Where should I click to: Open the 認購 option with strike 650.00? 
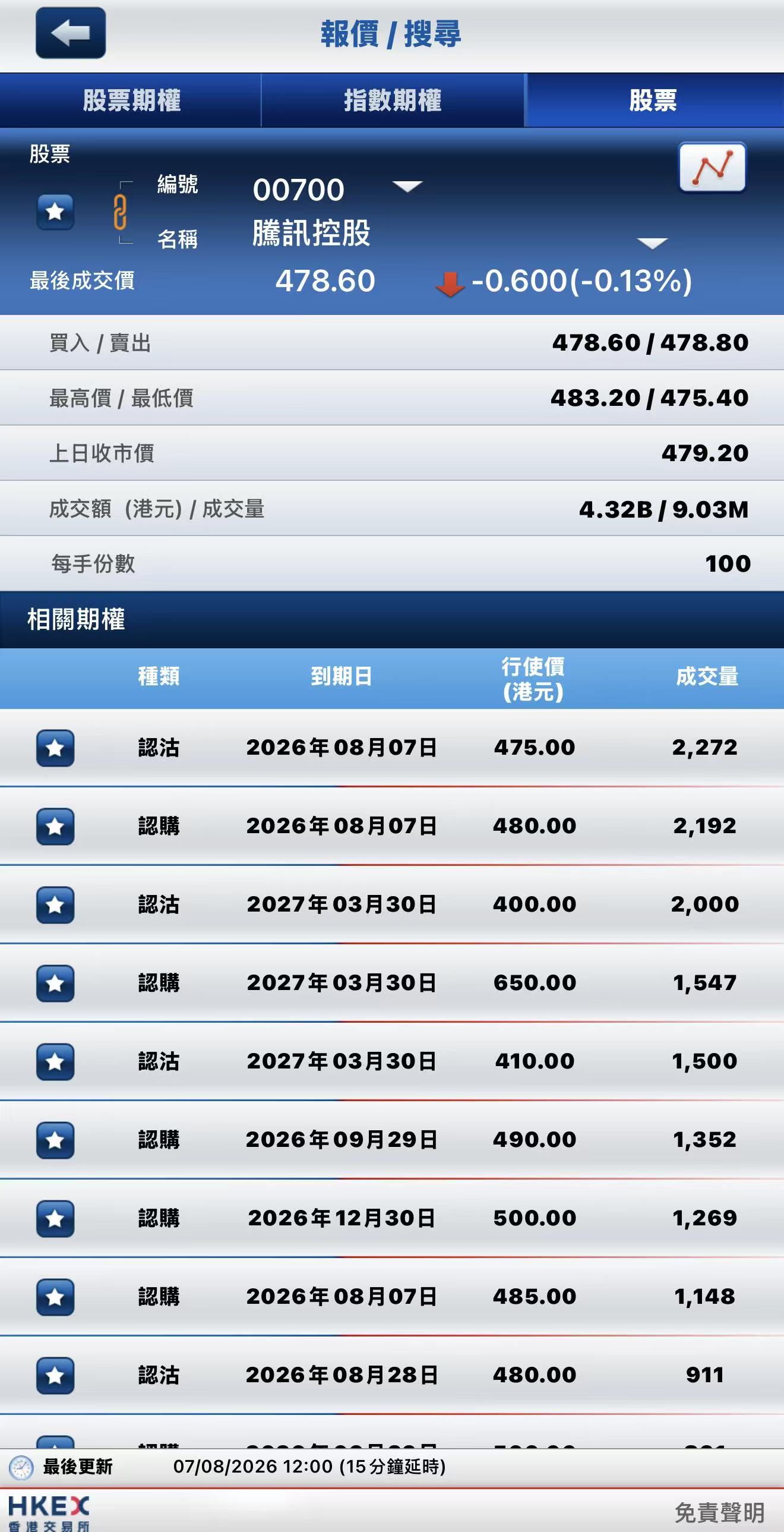point(393,983)
